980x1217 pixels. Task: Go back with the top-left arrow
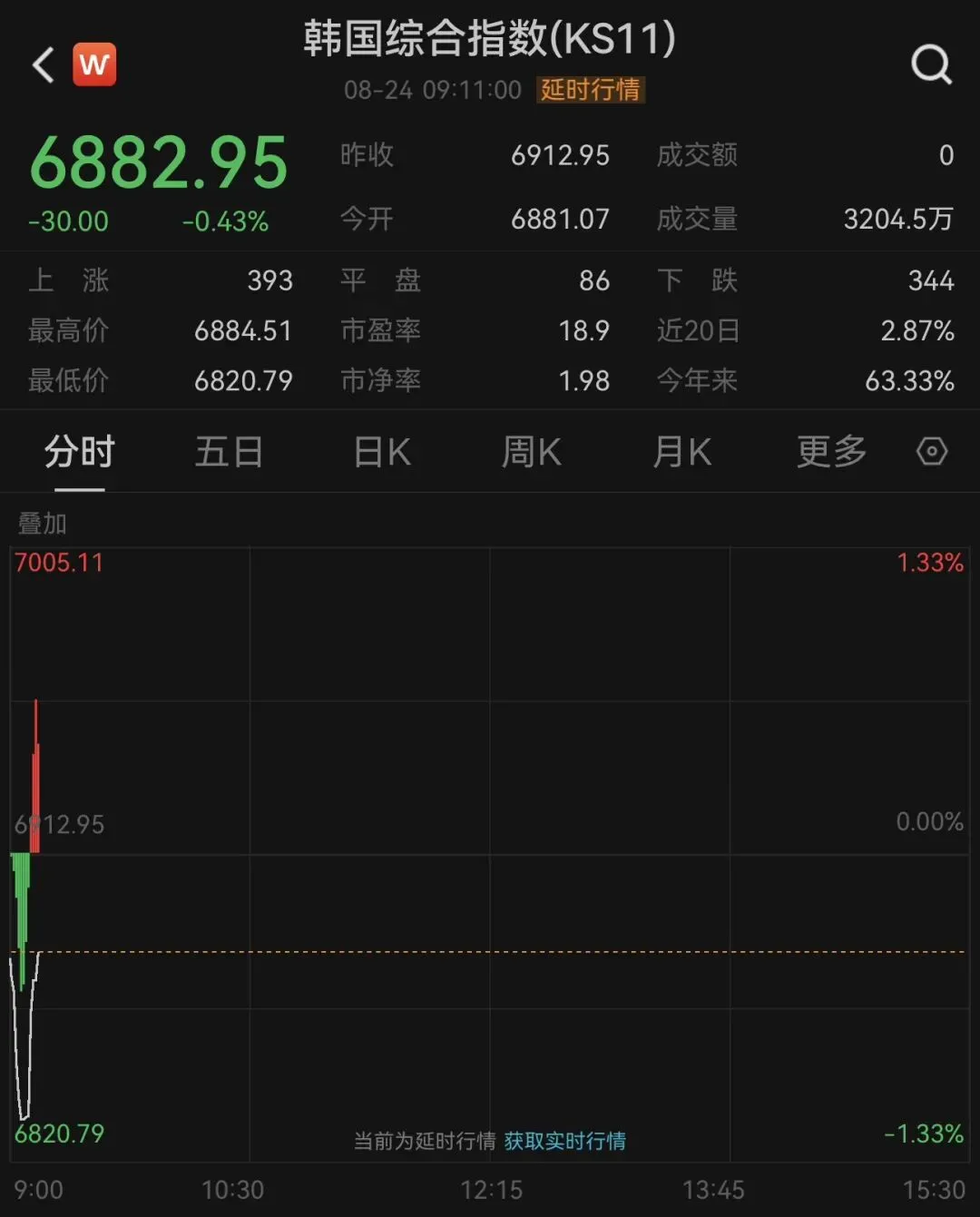coord(43,64)
